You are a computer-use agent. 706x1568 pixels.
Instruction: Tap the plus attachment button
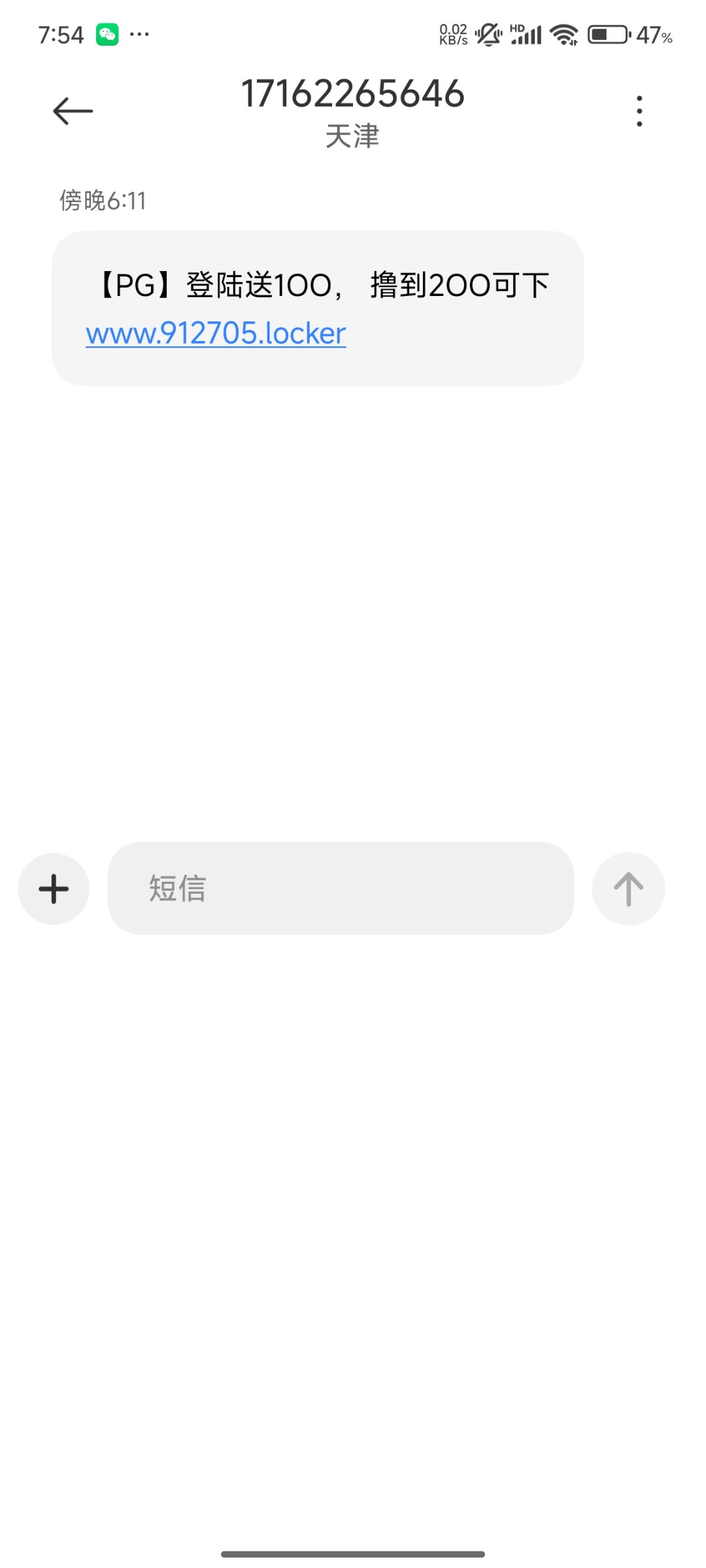pos(54,889)
